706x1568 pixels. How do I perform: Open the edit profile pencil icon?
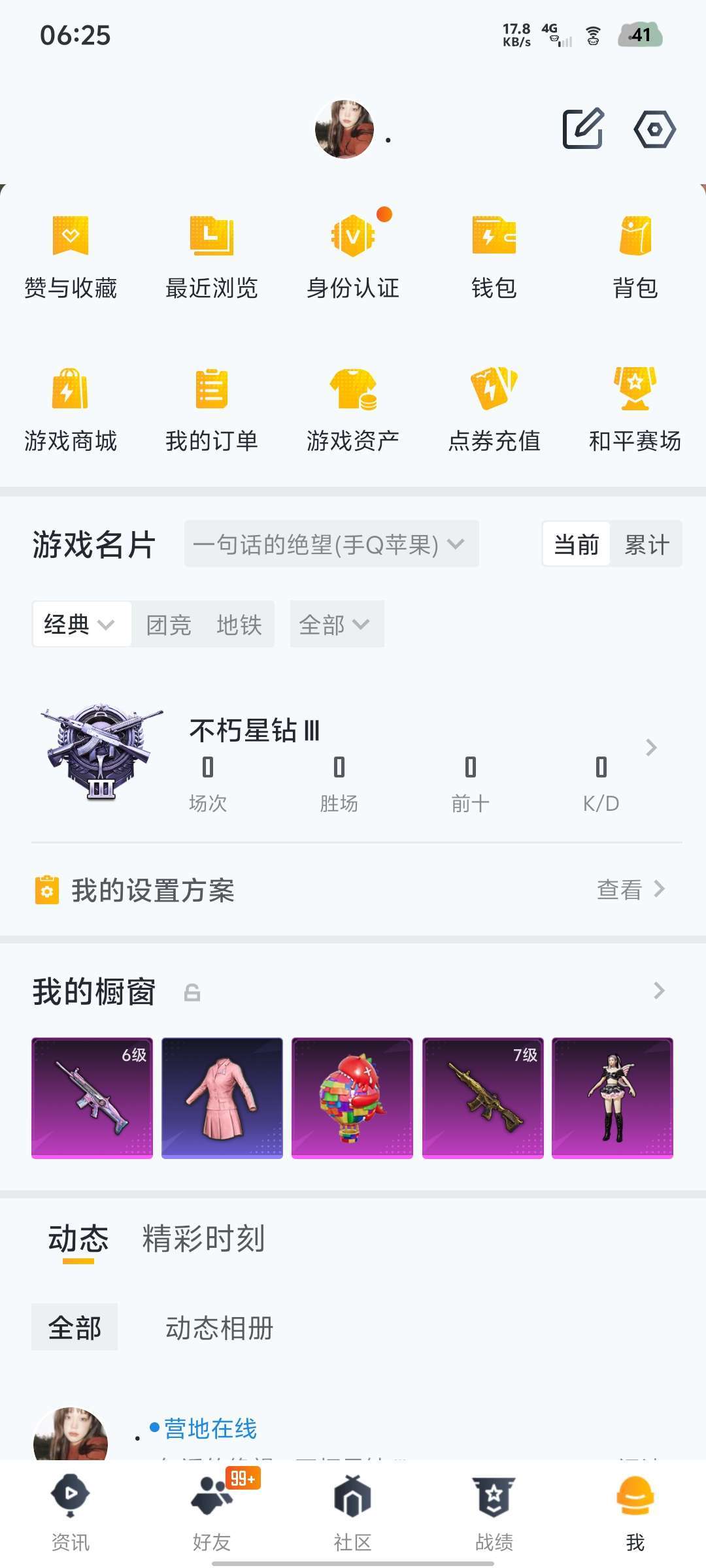coord(582,129)
